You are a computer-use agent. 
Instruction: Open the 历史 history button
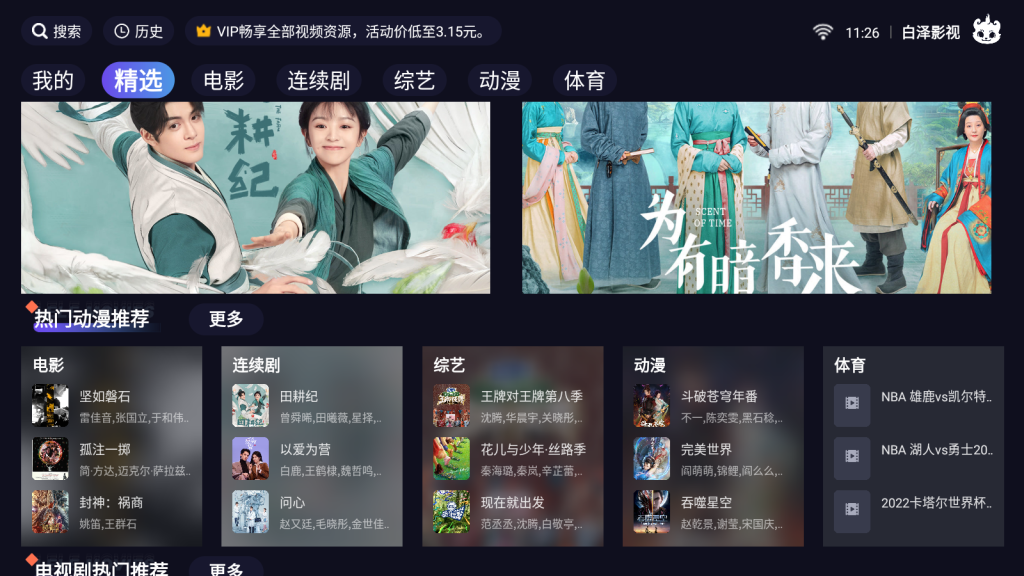(138, 31)
